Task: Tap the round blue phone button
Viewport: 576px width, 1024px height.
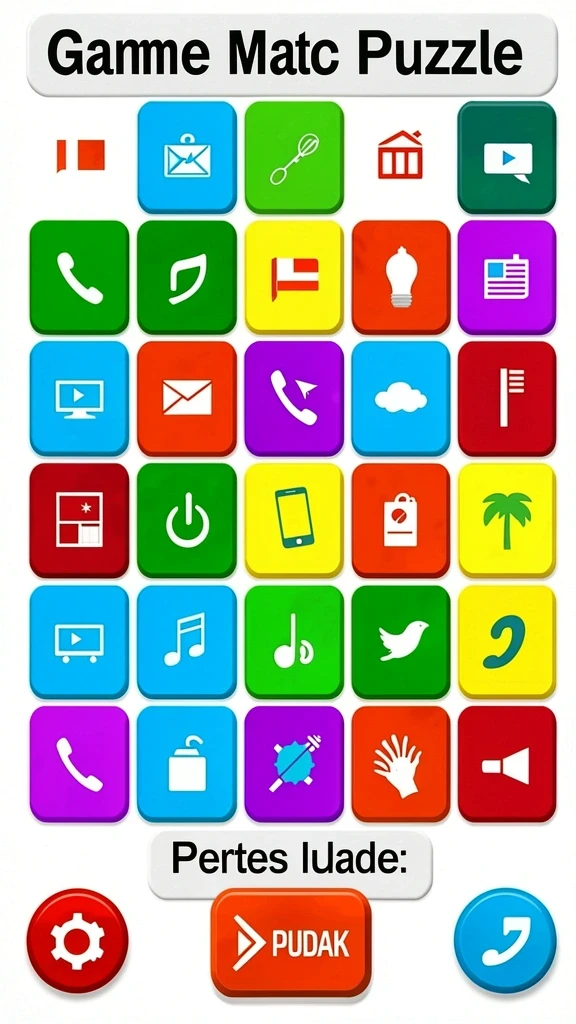Action: tap(505, 940)
